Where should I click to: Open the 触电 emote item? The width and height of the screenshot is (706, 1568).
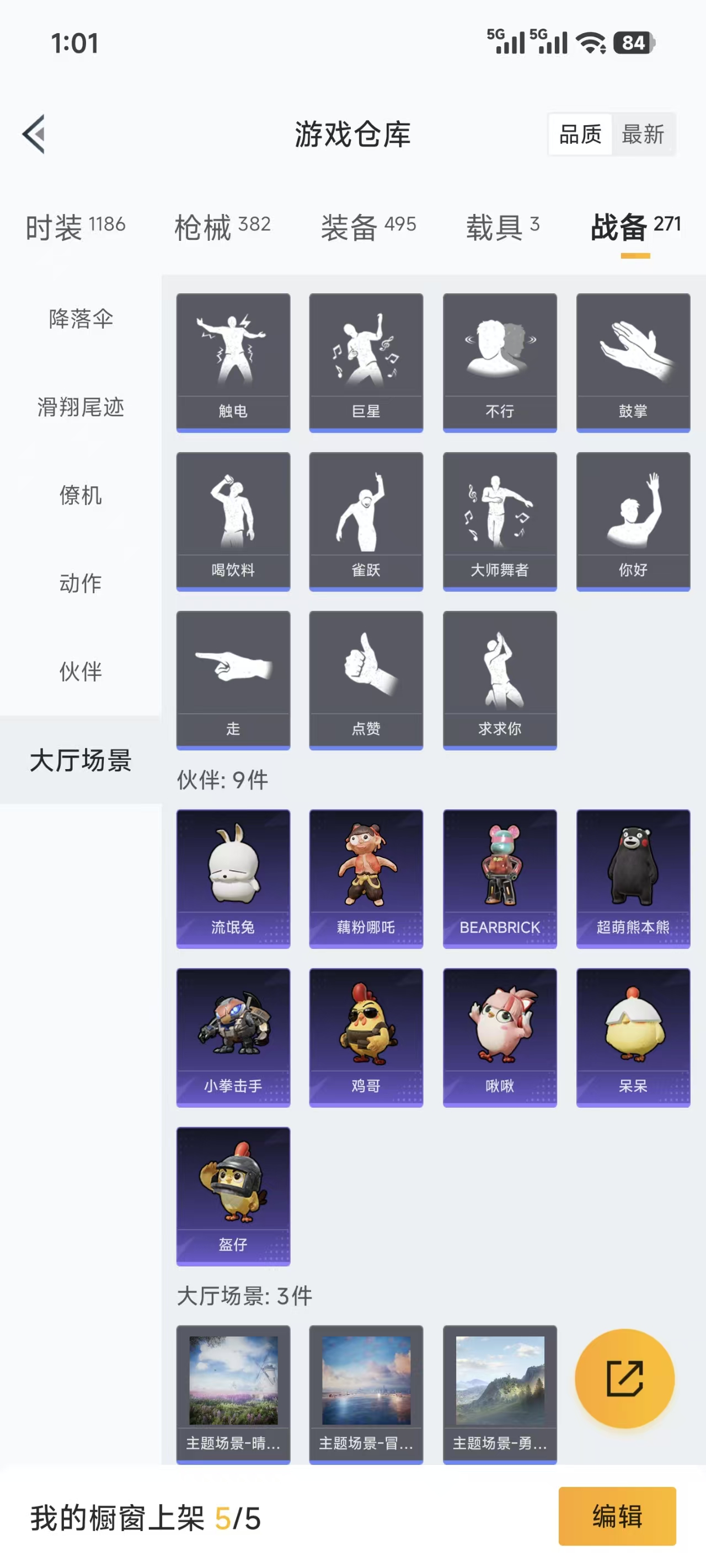coord(233,362)
